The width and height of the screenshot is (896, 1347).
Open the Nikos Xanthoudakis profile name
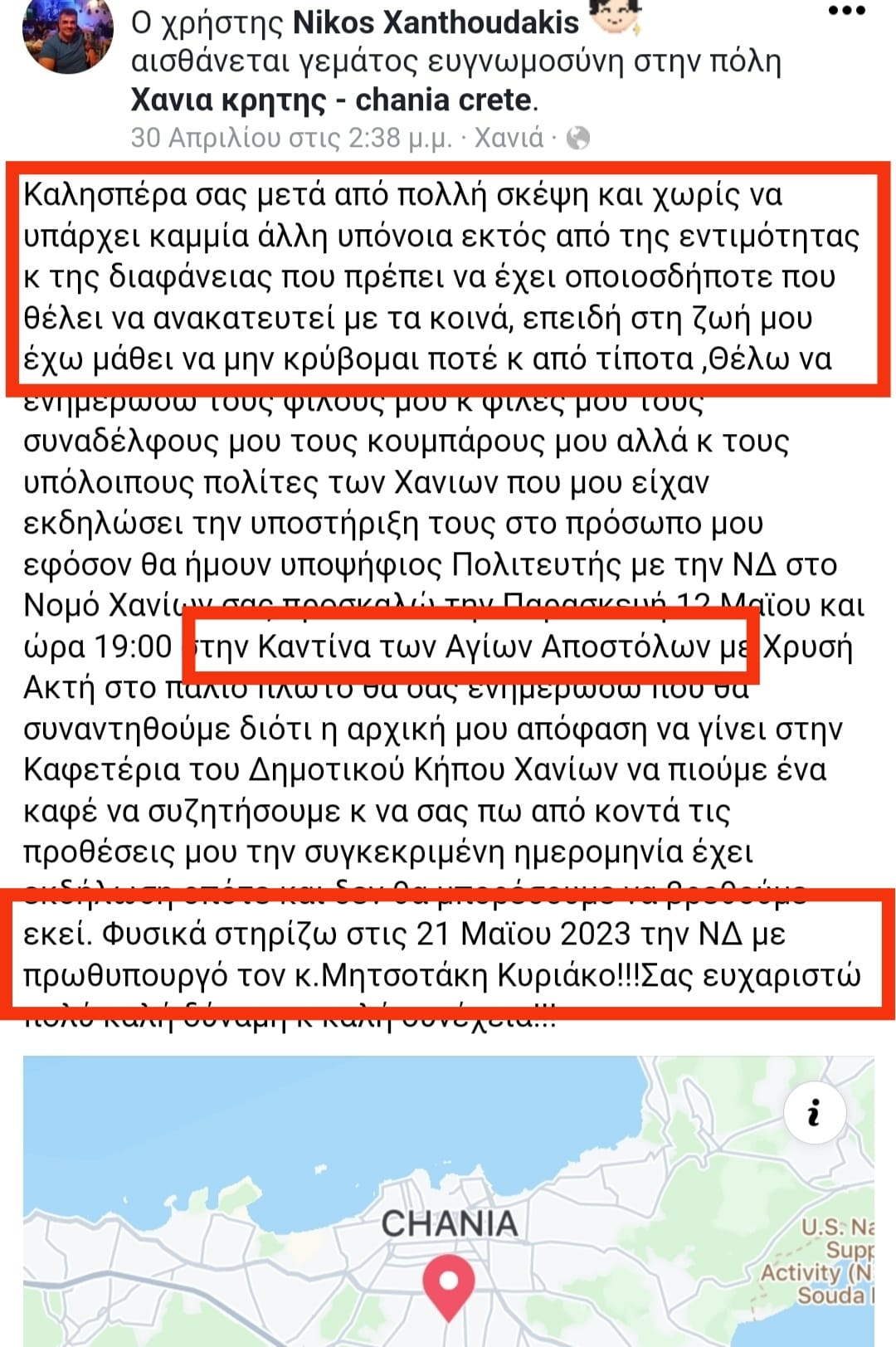(436, 22)
